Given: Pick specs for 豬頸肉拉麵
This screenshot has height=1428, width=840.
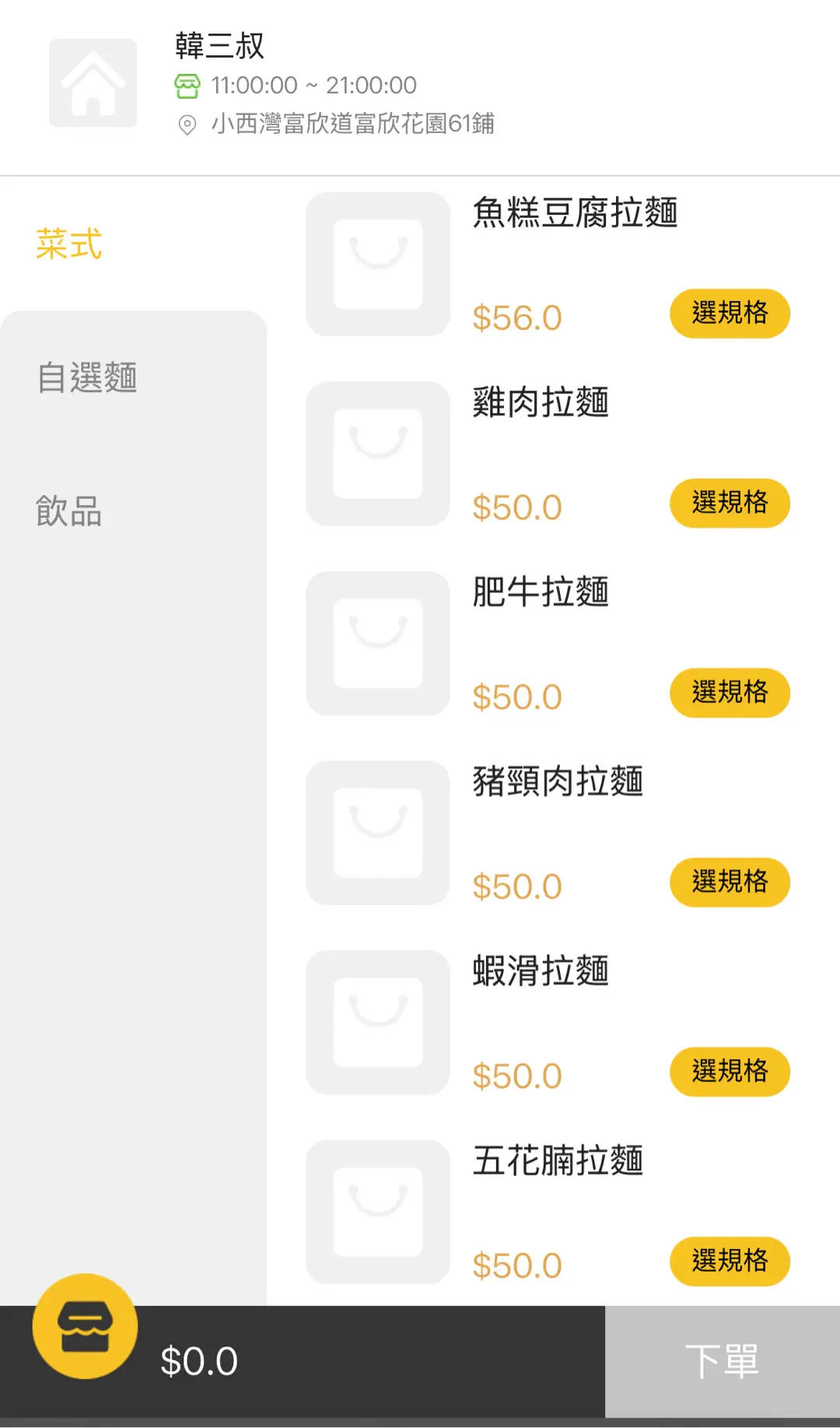Looking at the screenshot, I should (729, 882).
